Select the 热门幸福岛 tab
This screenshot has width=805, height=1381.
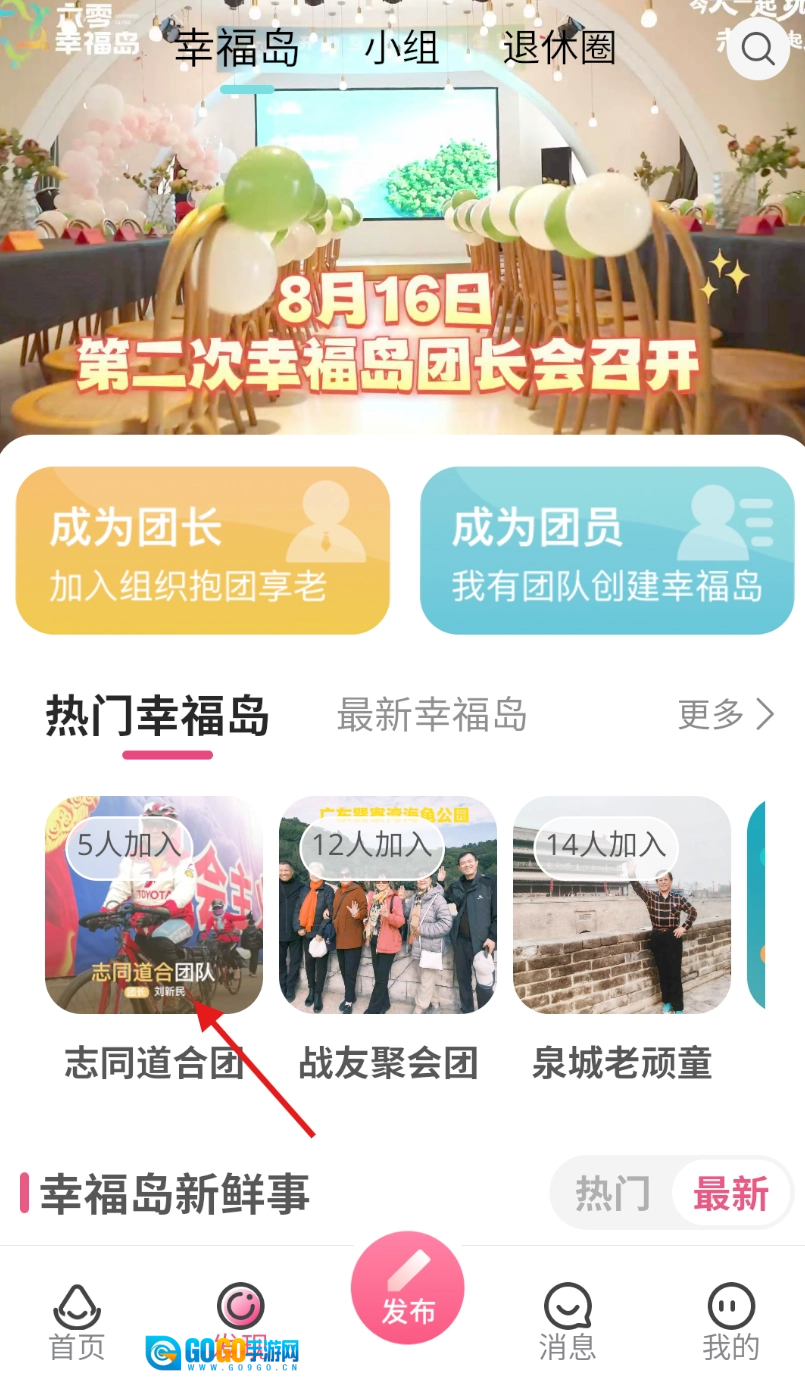(158, 716)
